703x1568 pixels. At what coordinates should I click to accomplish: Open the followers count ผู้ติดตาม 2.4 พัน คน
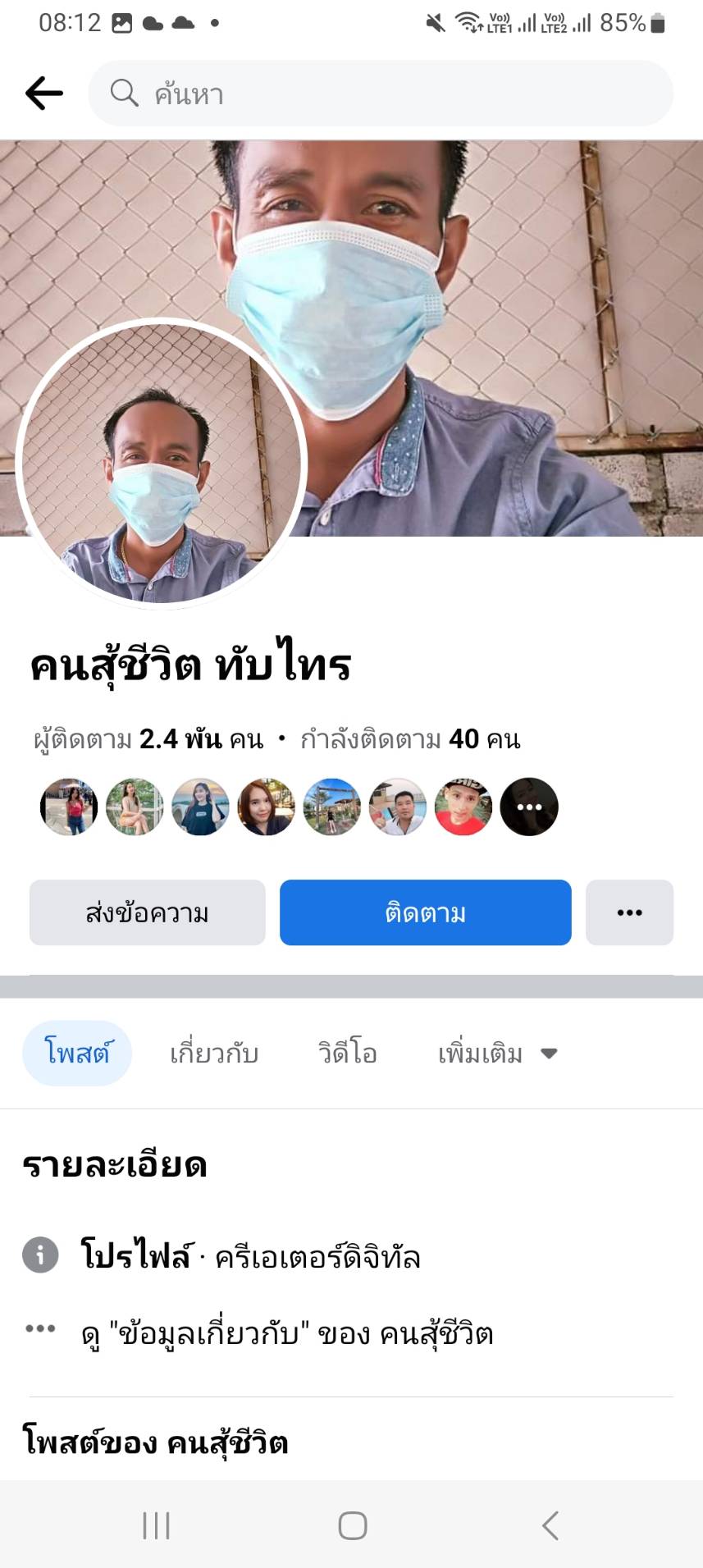(x=148, y=739)
